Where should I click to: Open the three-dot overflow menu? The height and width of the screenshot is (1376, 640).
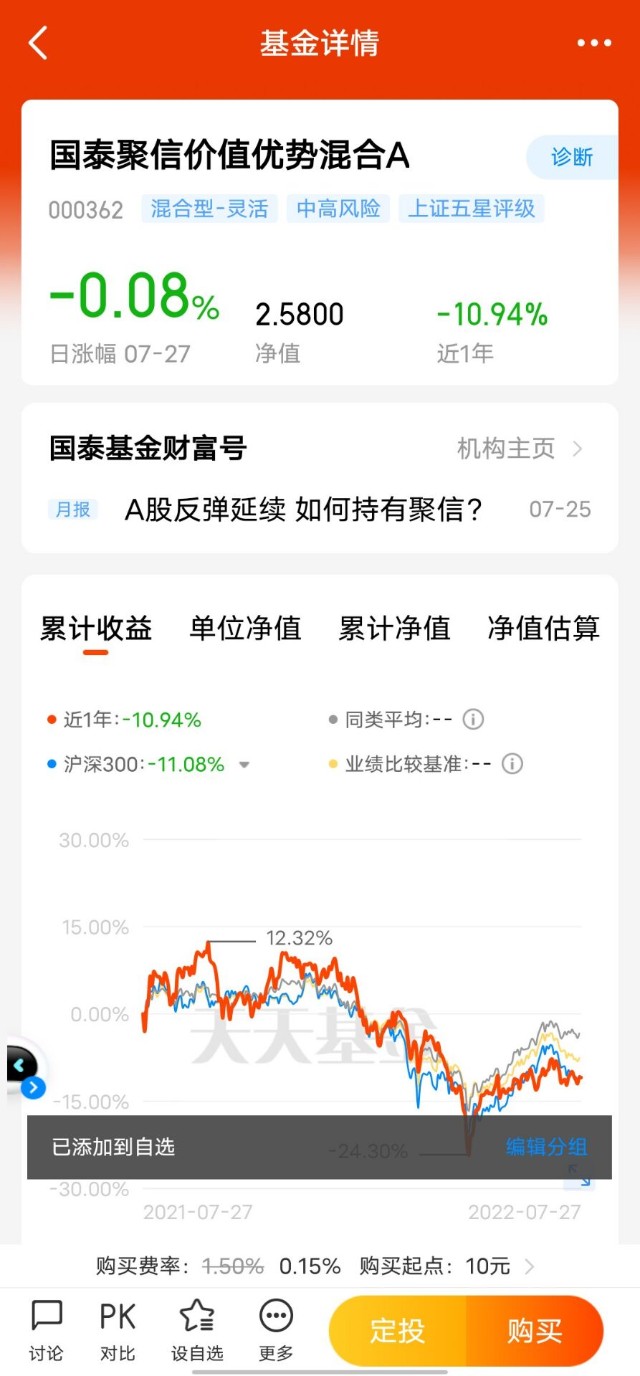(594, 44)
